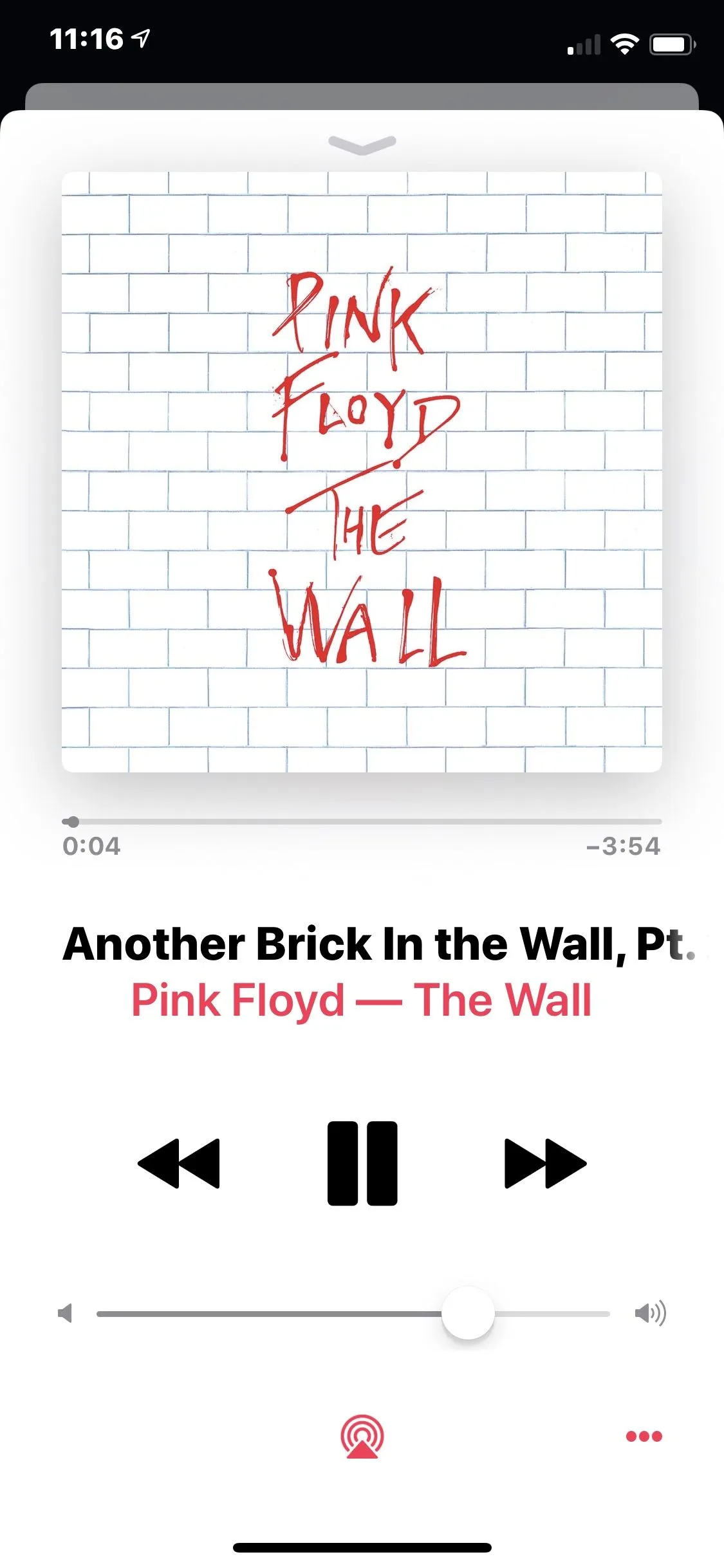The width and height of the screenshot is (724, 1568).
Task: Open the more options ellipsis menu
Action: (x=644, y=1436)
